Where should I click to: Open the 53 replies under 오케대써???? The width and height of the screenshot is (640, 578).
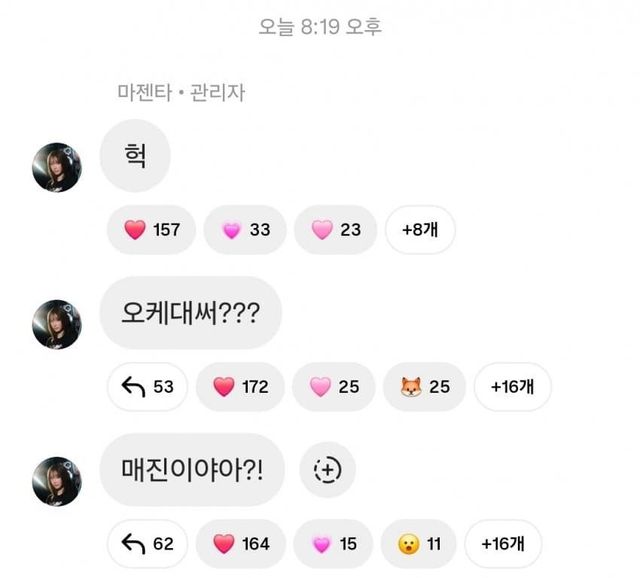click(x=147, y=387)
